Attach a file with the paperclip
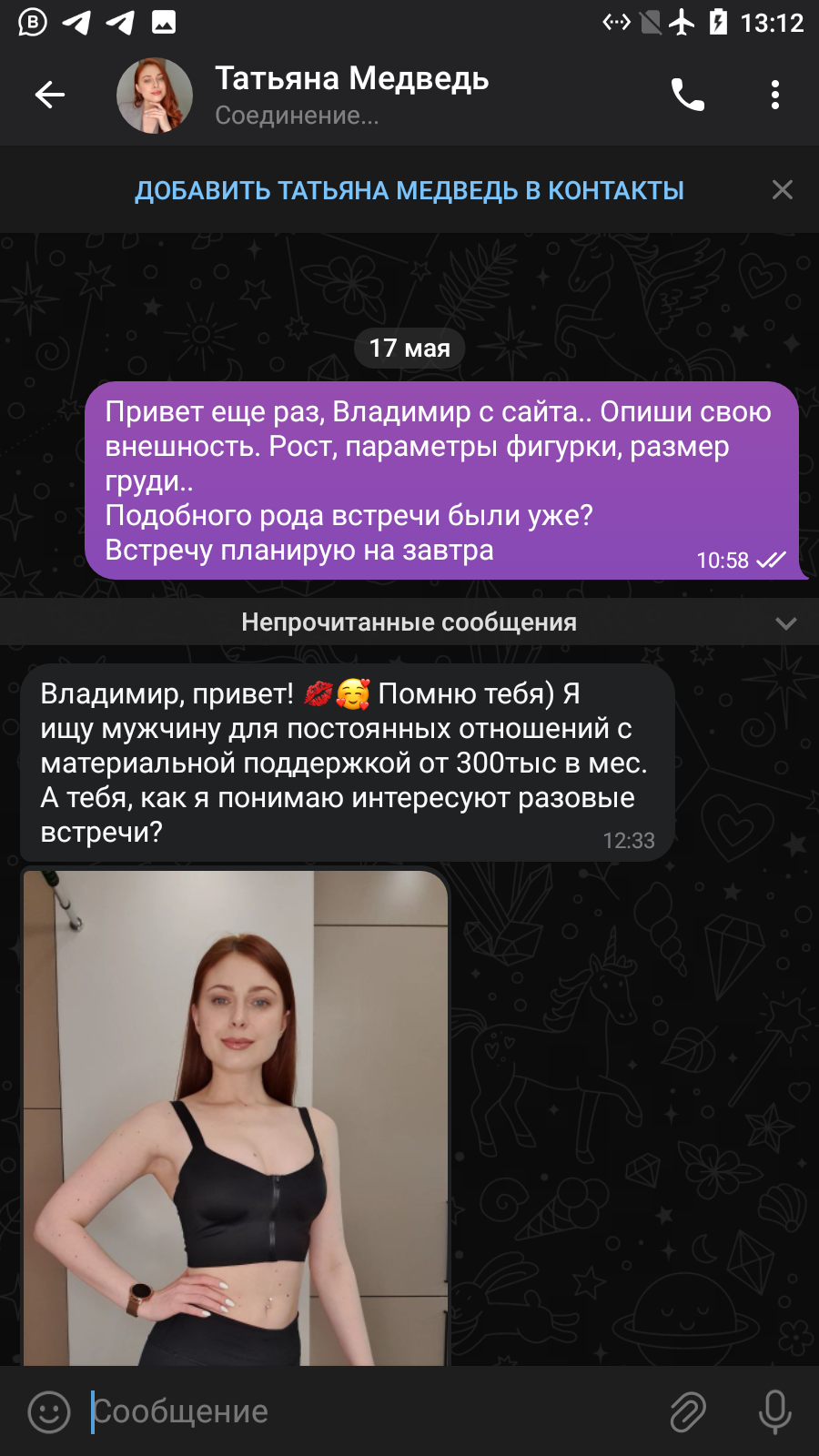This screenshot has width=819, height=1456. tap(688, 1412)
